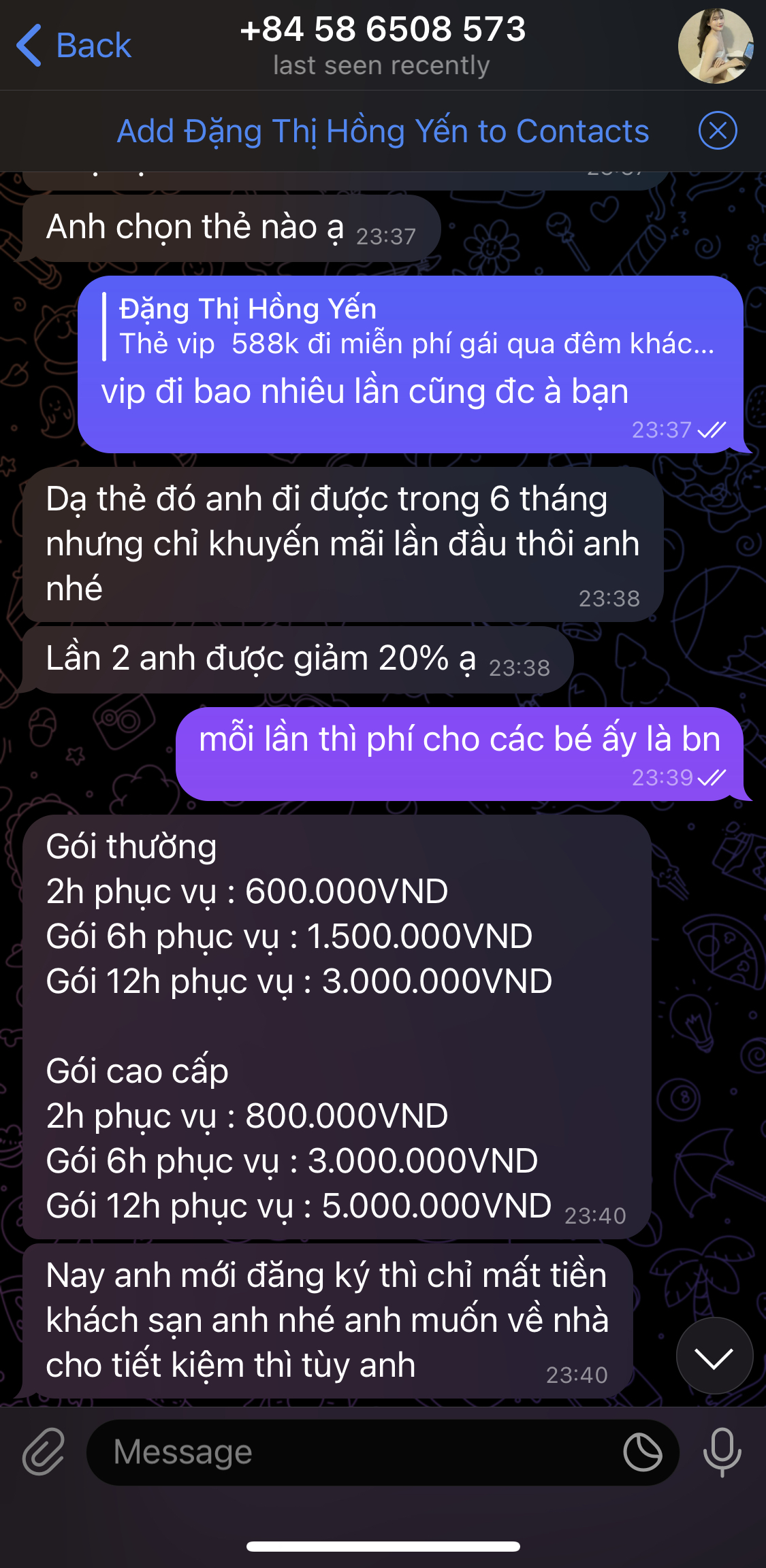Select the microphone icon to record voice

(x=723, y=1451)
